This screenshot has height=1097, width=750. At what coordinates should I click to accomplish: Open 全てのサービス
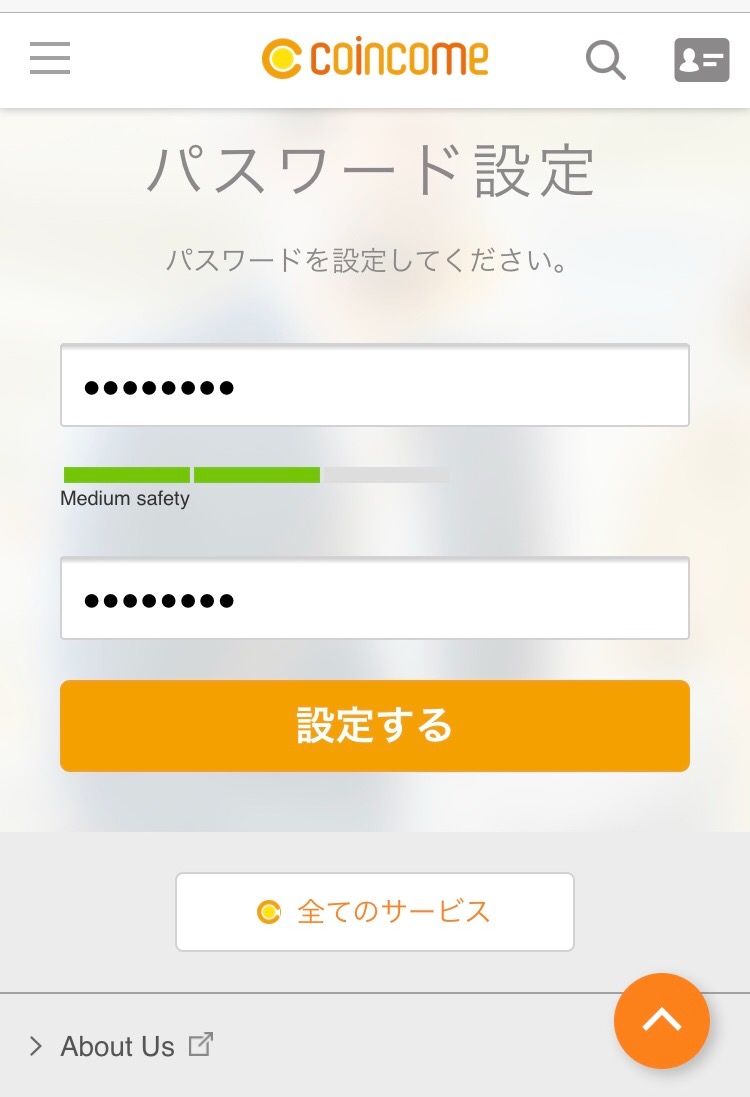tap(375, 912)
